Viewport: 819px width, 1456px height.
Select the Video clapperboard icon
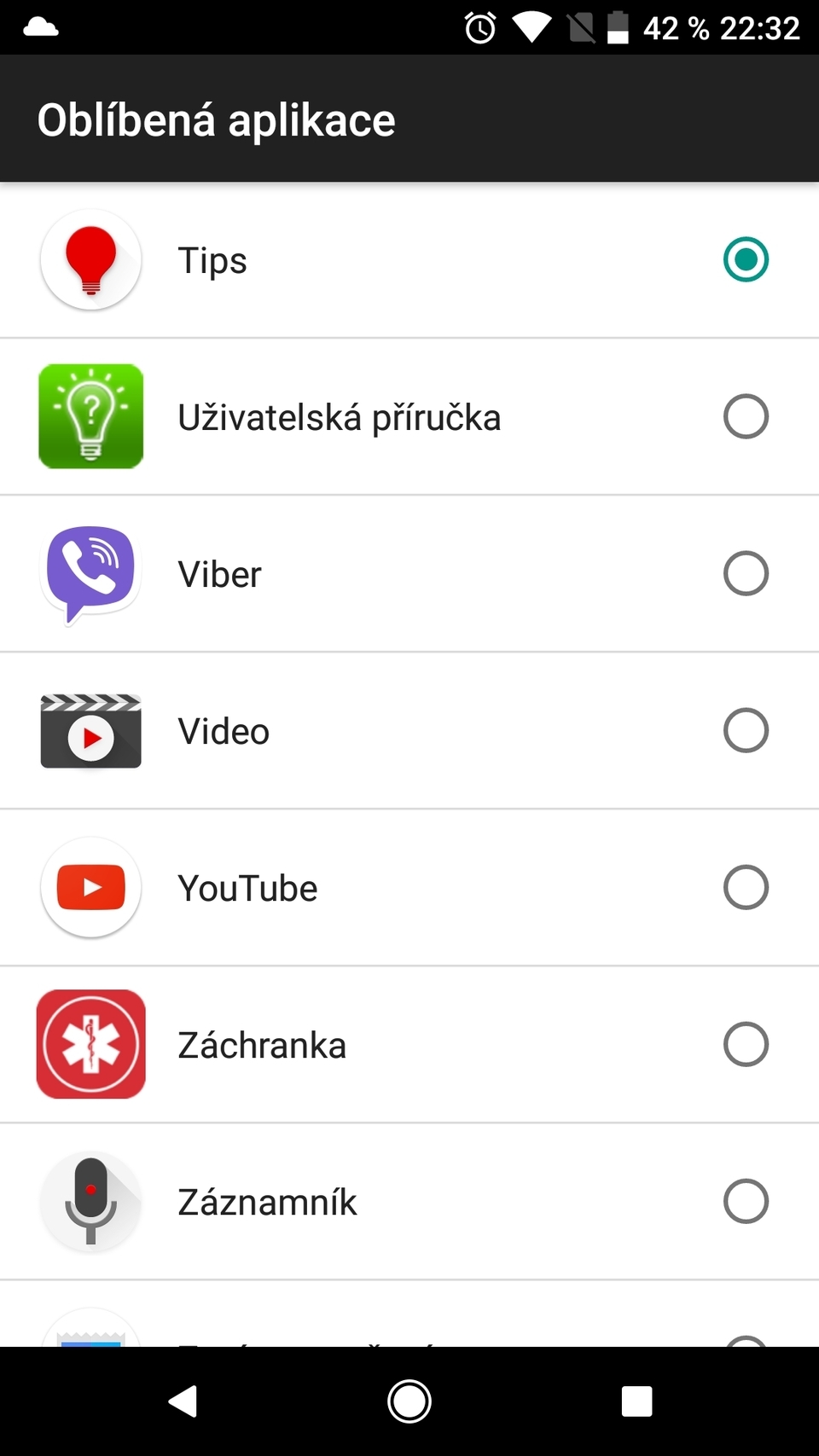(90, 730)
